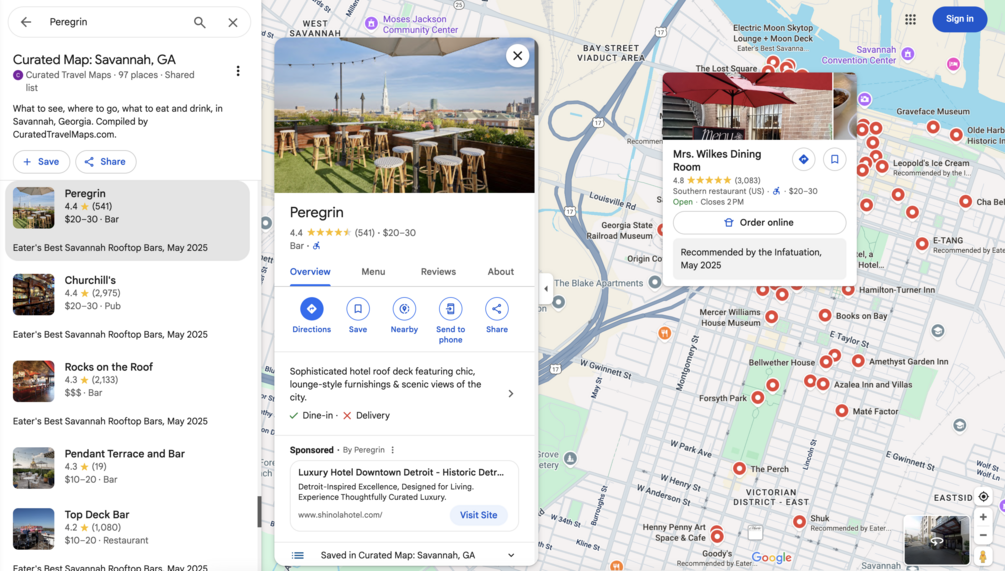Image resolution: width=1005 pixels, height=571 pixels.
Task: Sign in to Google account
Action: click(x=959, y=19)
